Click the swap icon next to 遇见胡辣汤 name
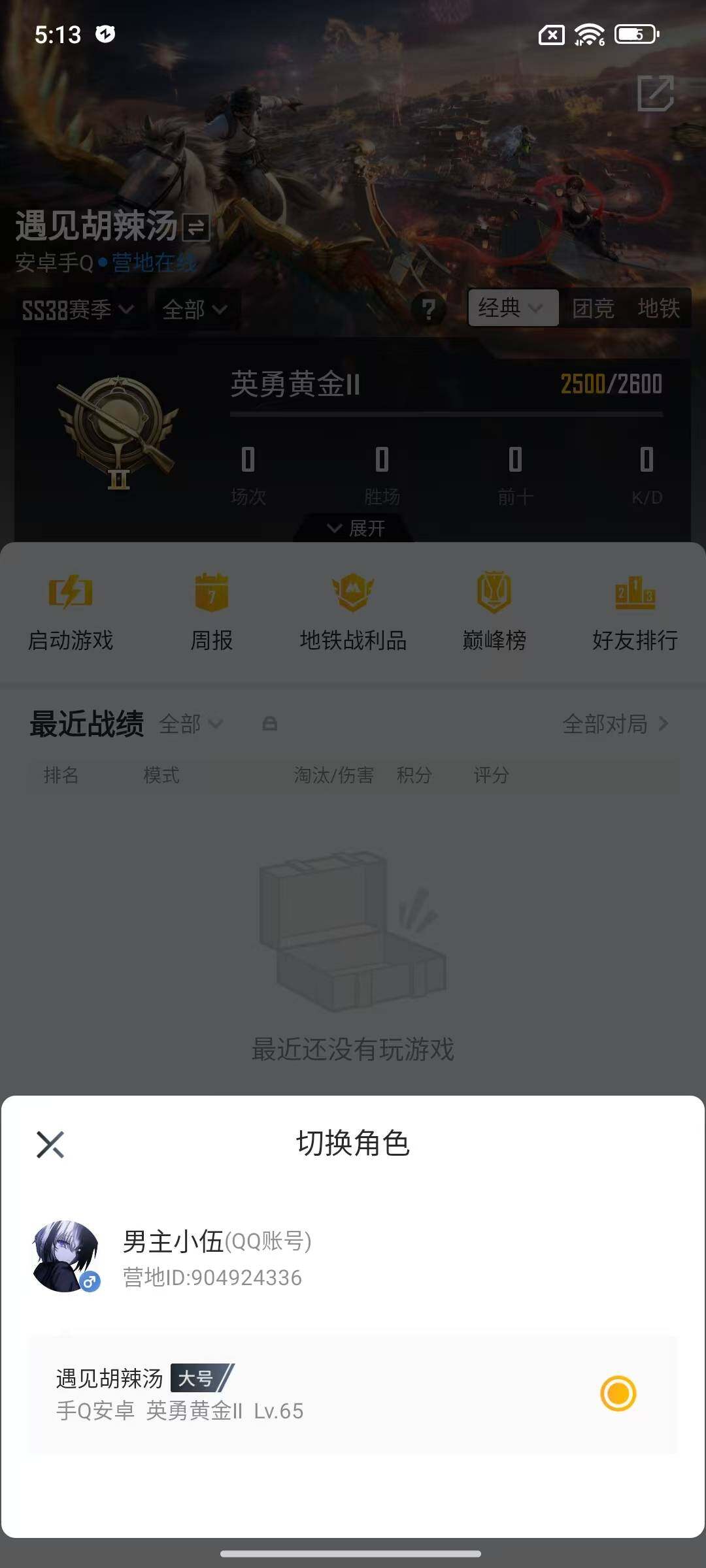The image size is (706, 1568). point(195,227)
